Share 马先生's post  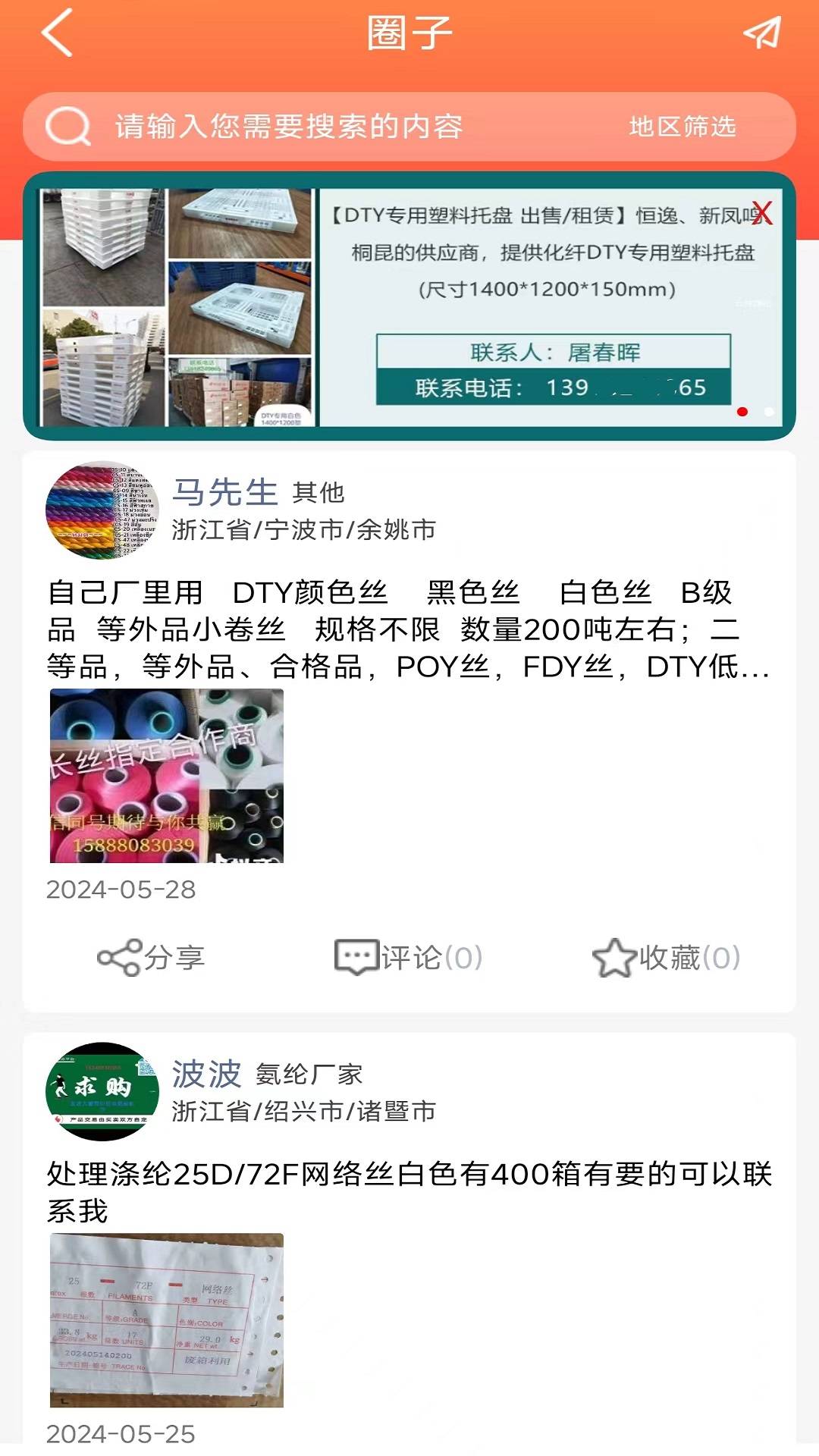[x=152, y=958]
